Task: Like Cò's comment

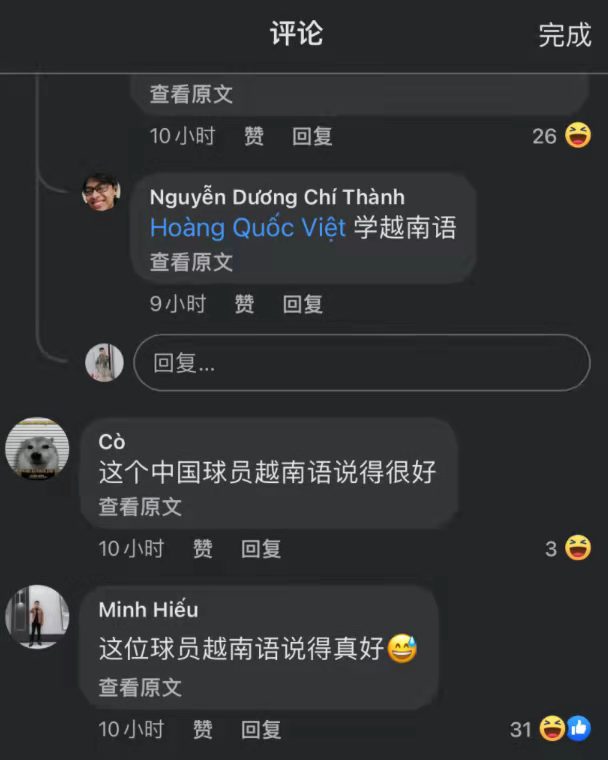Action: 203,548
